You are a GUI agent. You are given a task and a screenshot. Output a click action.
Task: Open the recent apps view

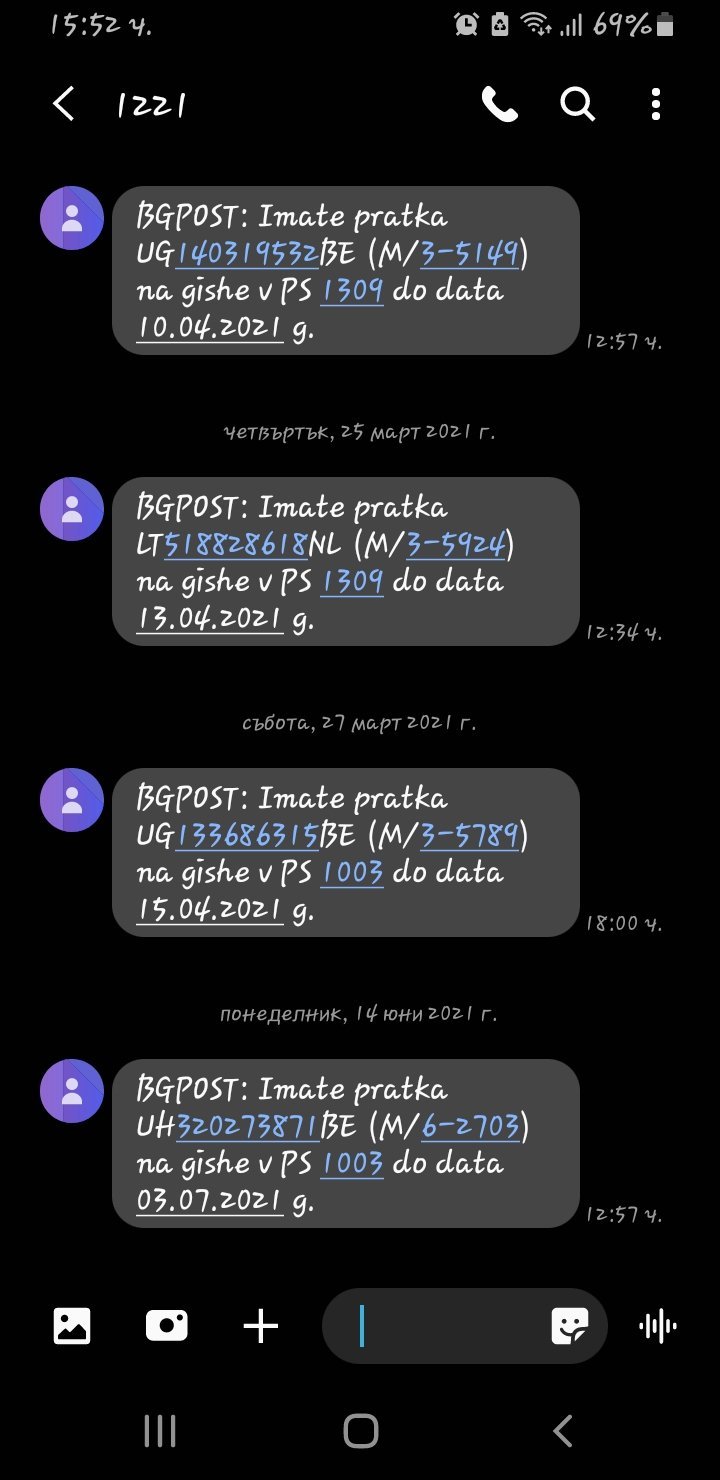click(x=160, y=1431)
